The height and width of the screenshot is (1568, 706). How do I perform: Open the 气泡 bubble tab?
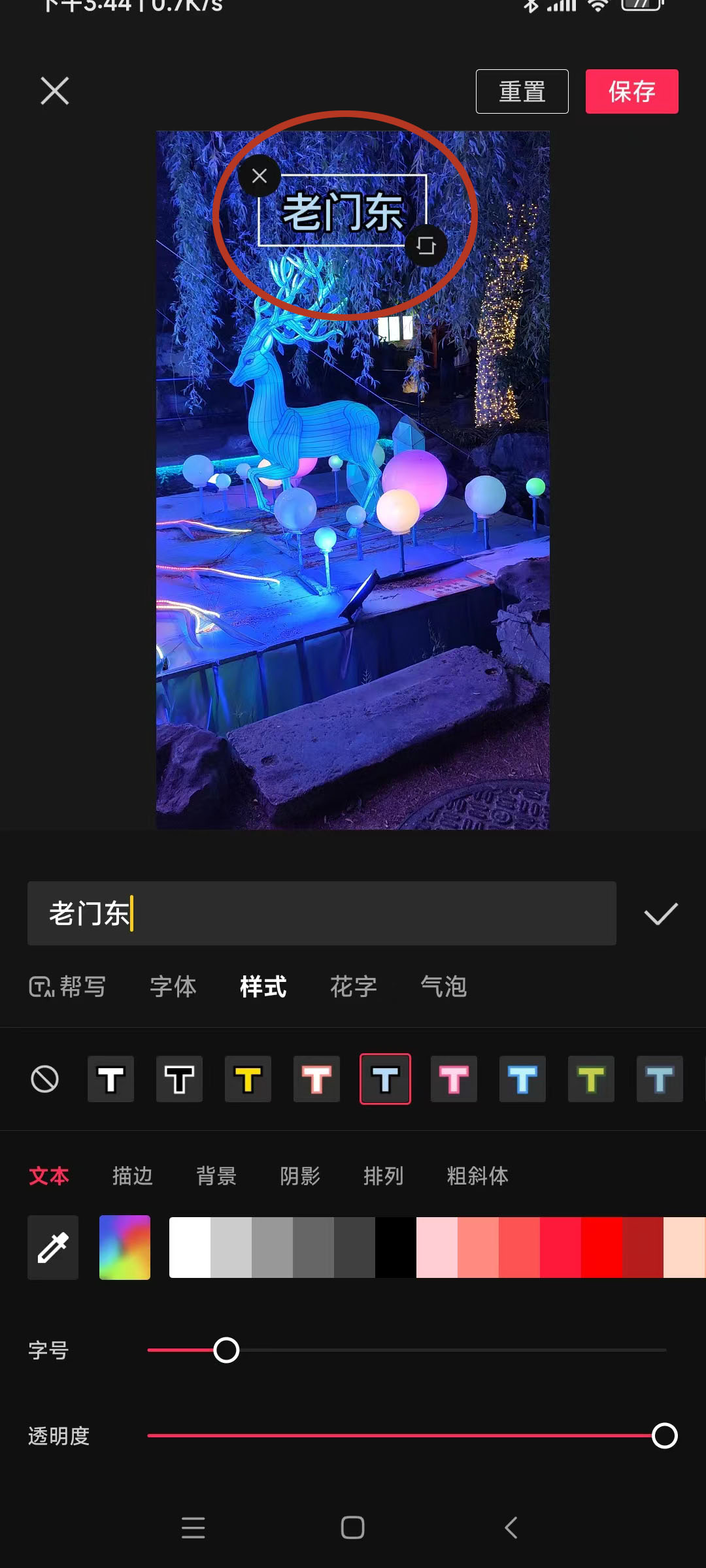click(444, 987)
